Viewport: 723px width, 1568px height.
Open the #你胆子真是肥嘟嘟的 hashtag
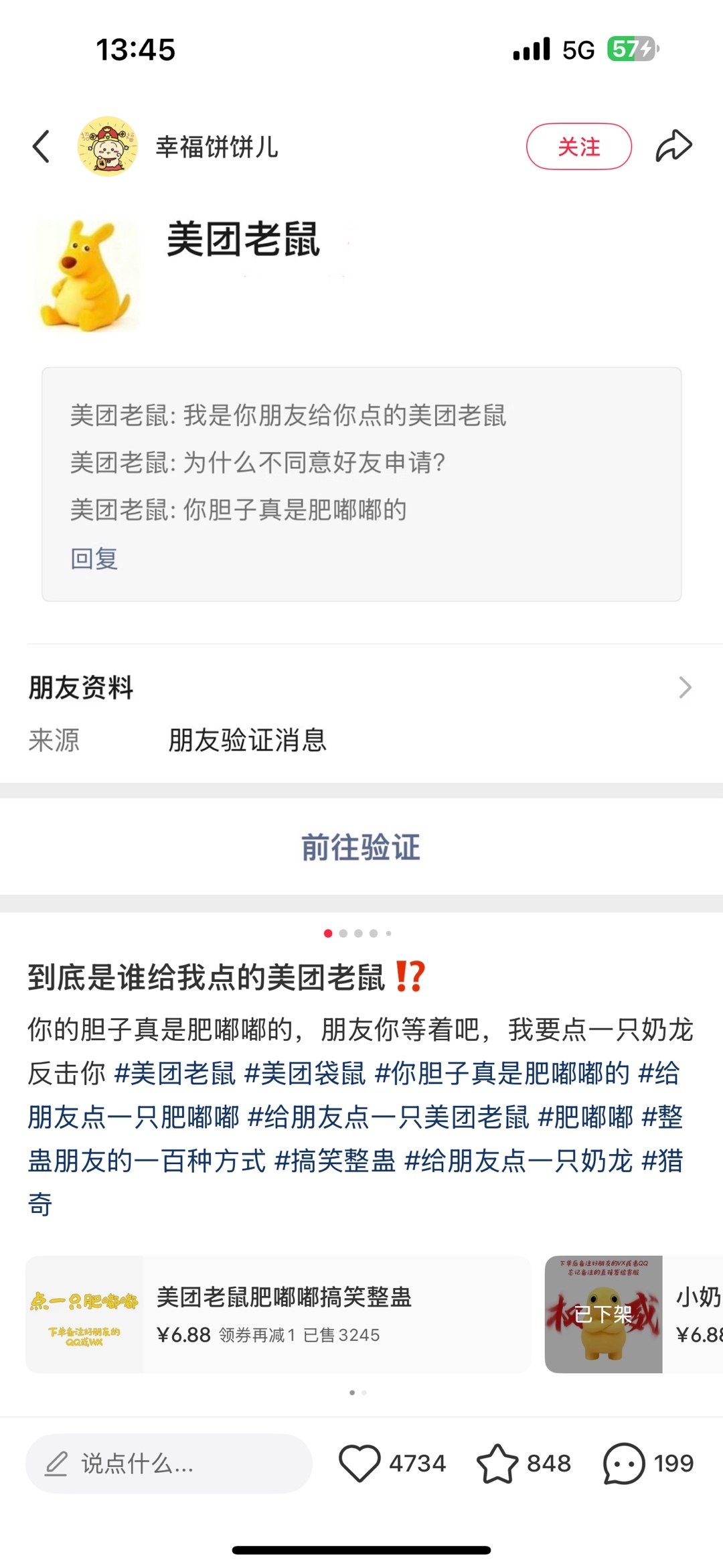502,1073
